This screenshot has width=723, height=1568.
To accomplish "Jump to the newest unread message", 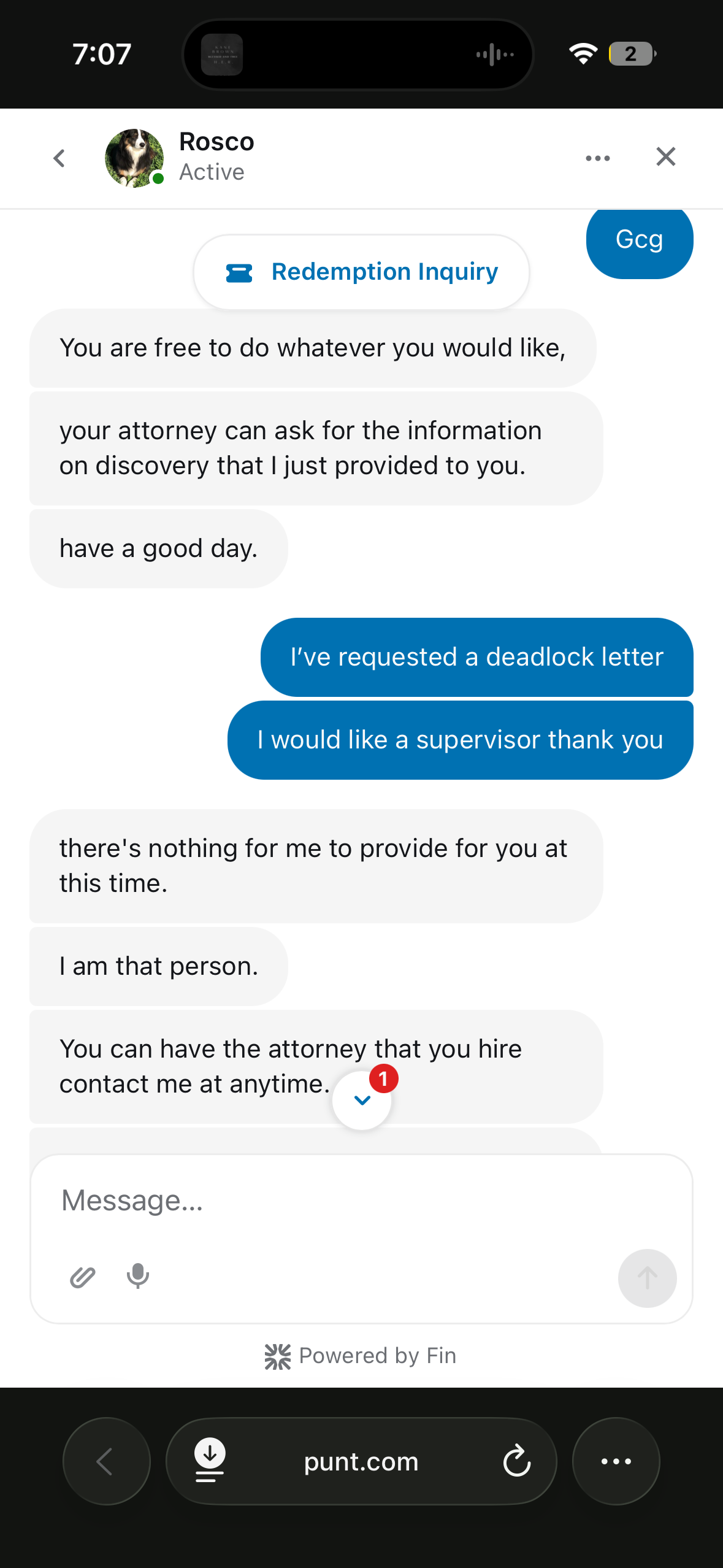I will 362,1100.
